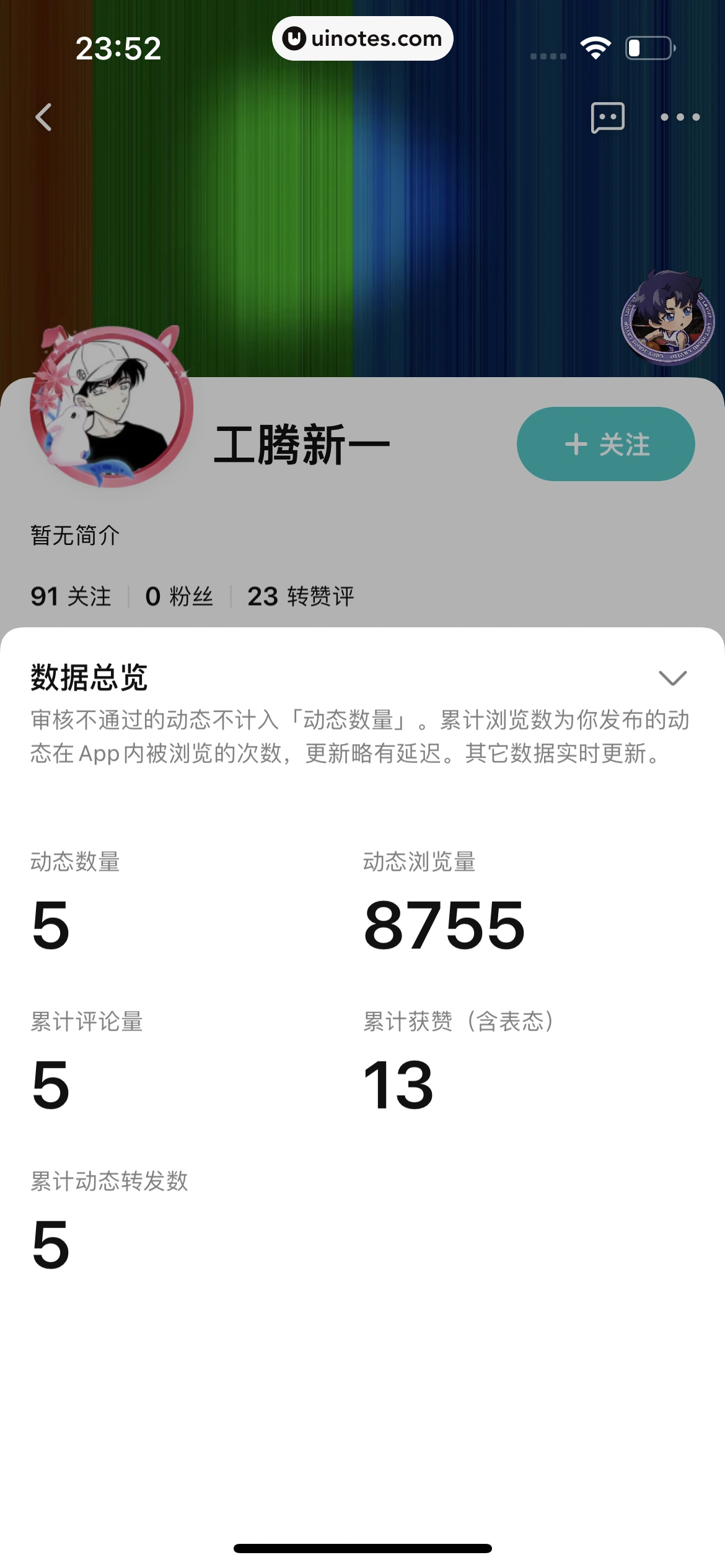The height and width of the screenshot is (1568, 725).
Task: Open the uinotes.com notification pill
Action: click(x=362, y=38)
